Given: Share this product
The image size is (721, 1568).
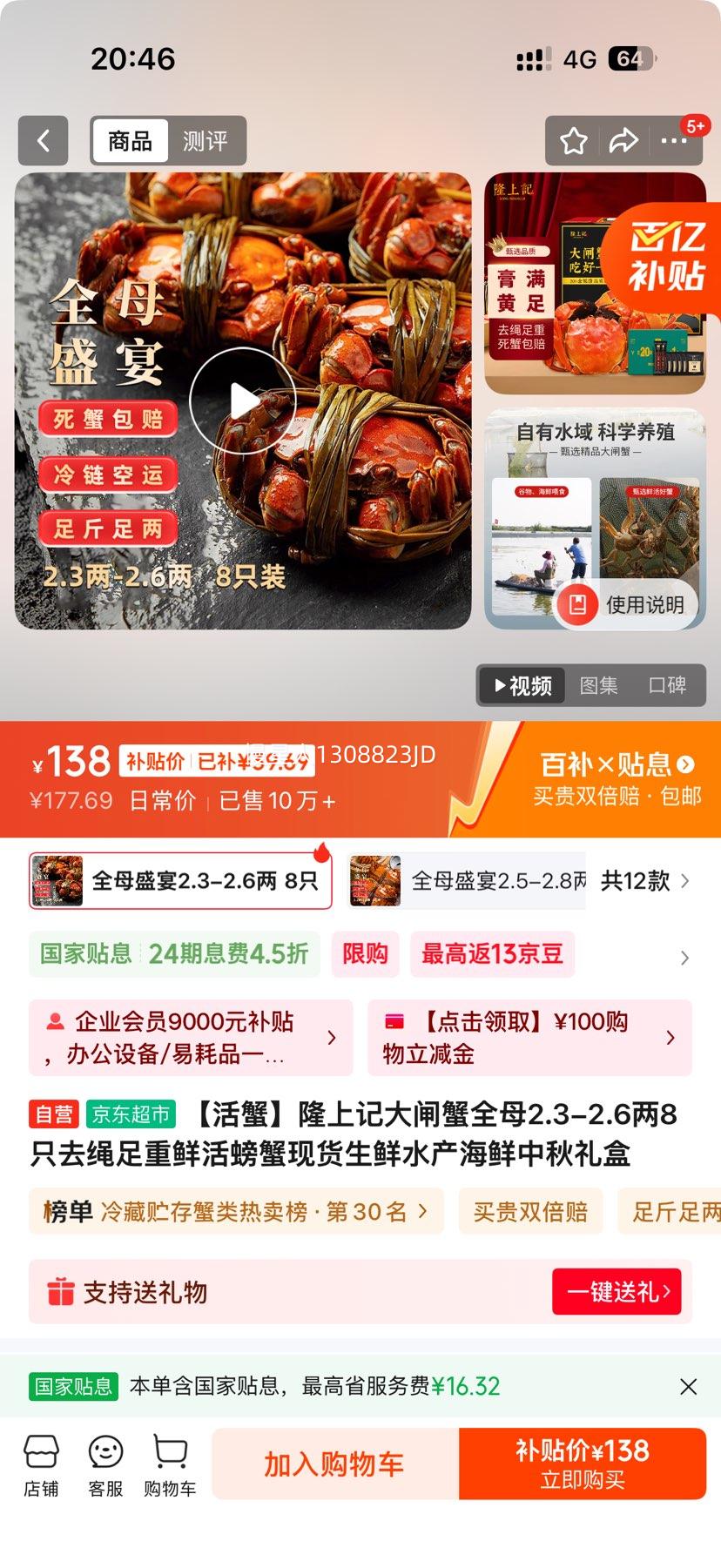Looking at the screenshot, I should (x=623, y=141).
